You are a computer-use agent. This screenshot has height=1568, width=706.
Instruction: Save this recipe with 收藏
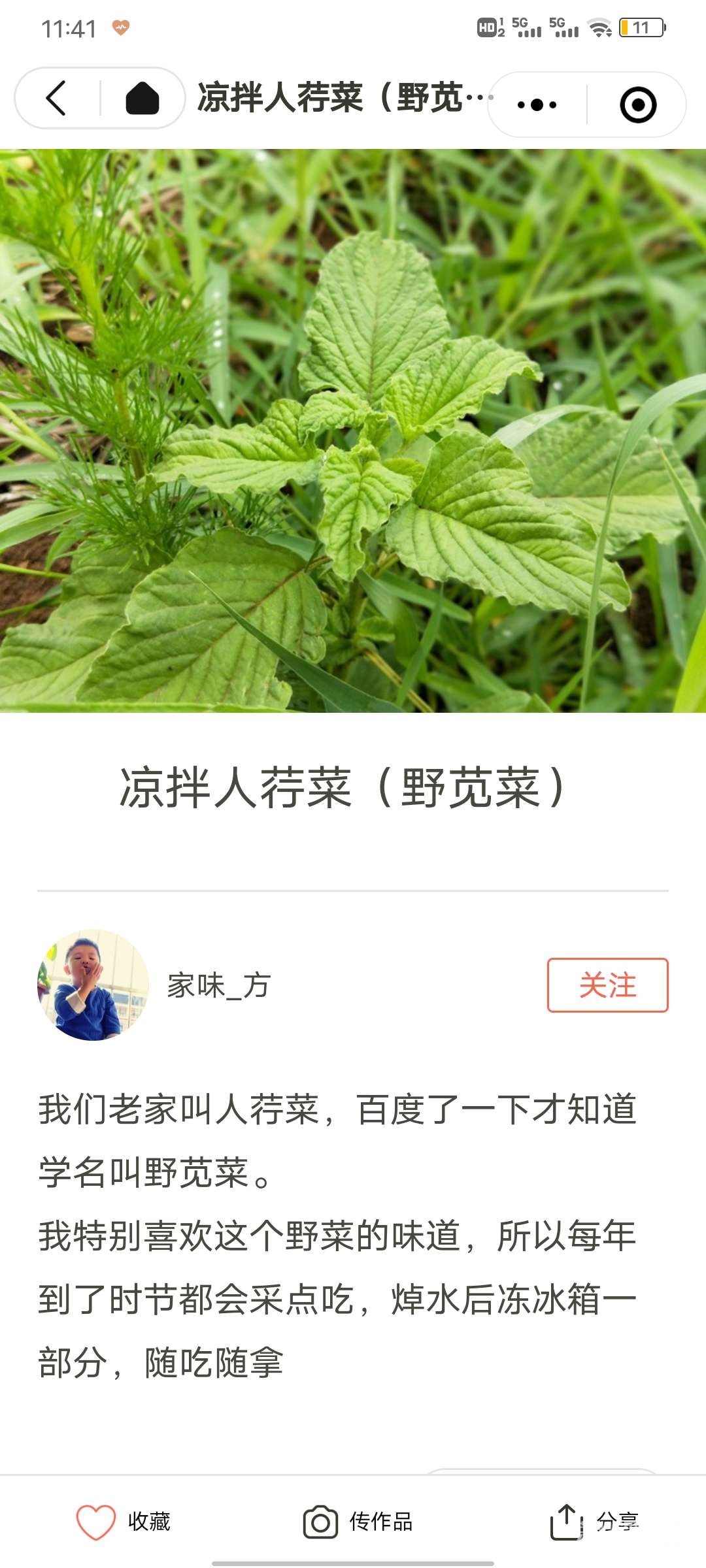coord(123,1522)
